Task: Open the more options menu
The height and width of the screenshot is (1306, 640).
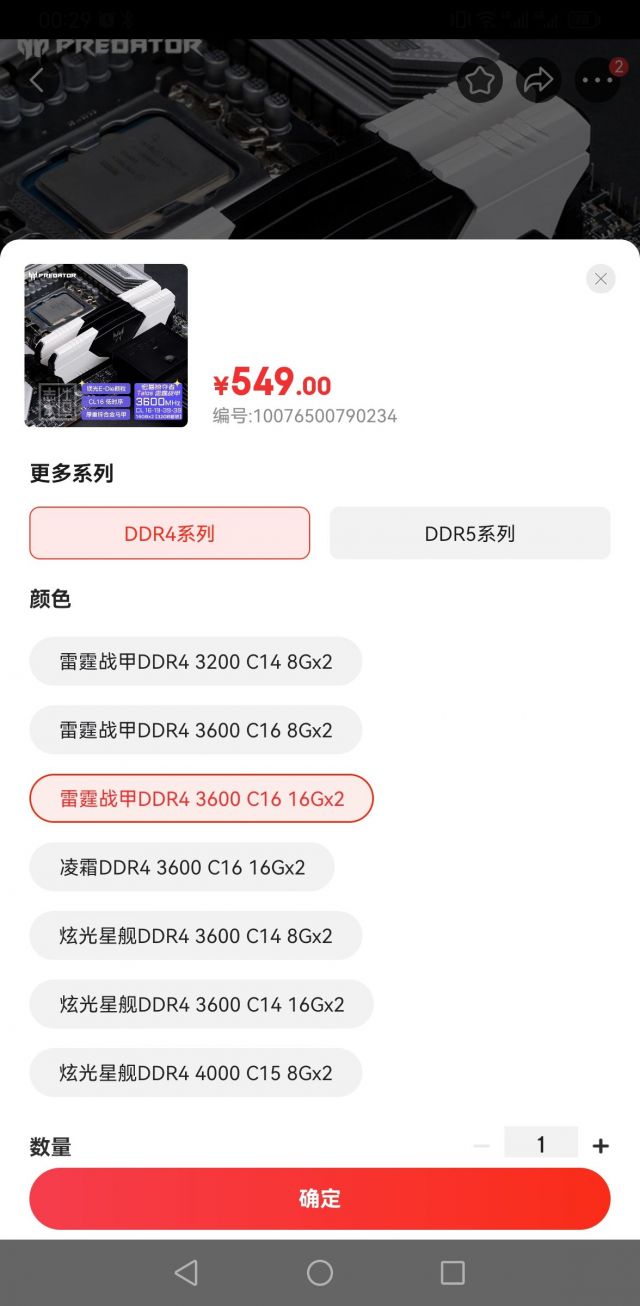Action: coord(598,80)
